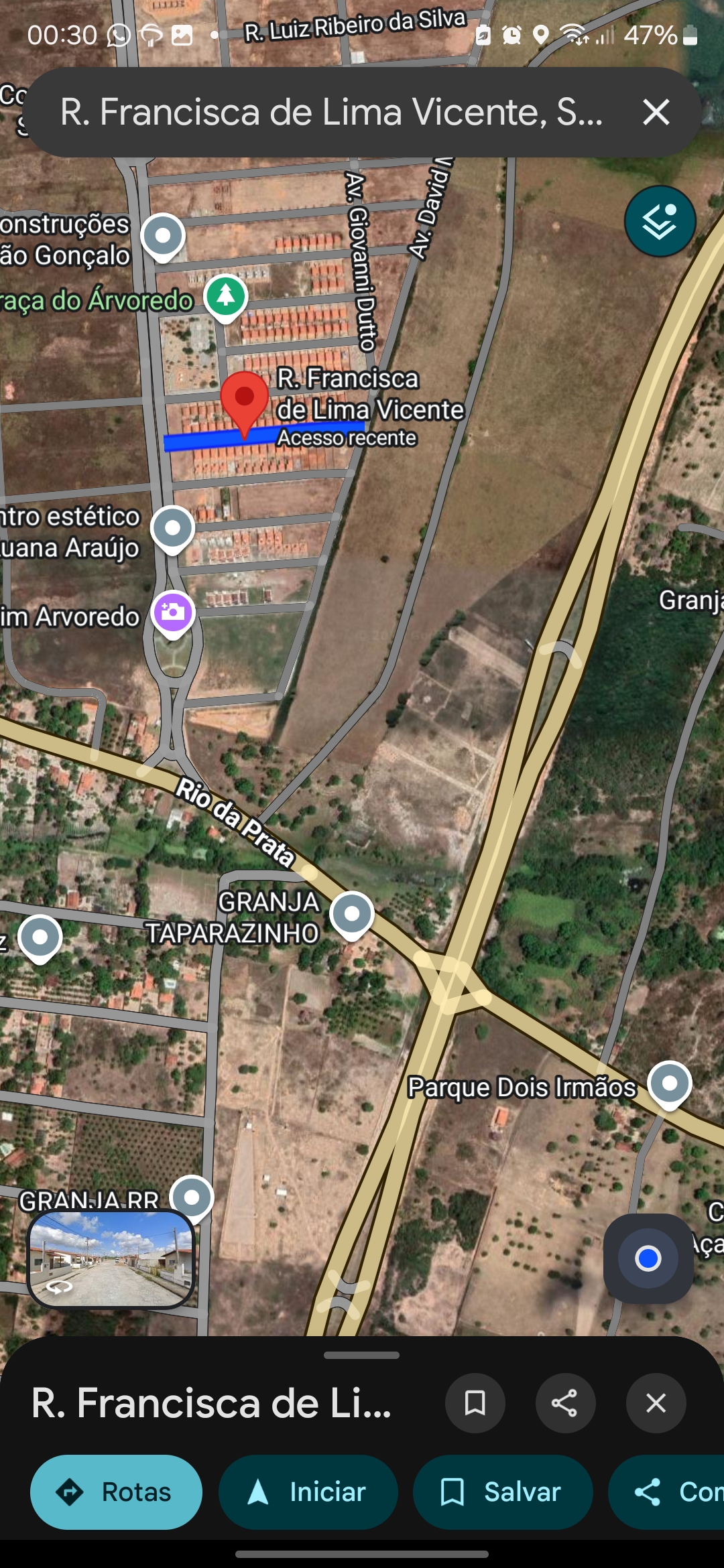
Task: Bookmark the place from the sheet header
Action: 475,1402
